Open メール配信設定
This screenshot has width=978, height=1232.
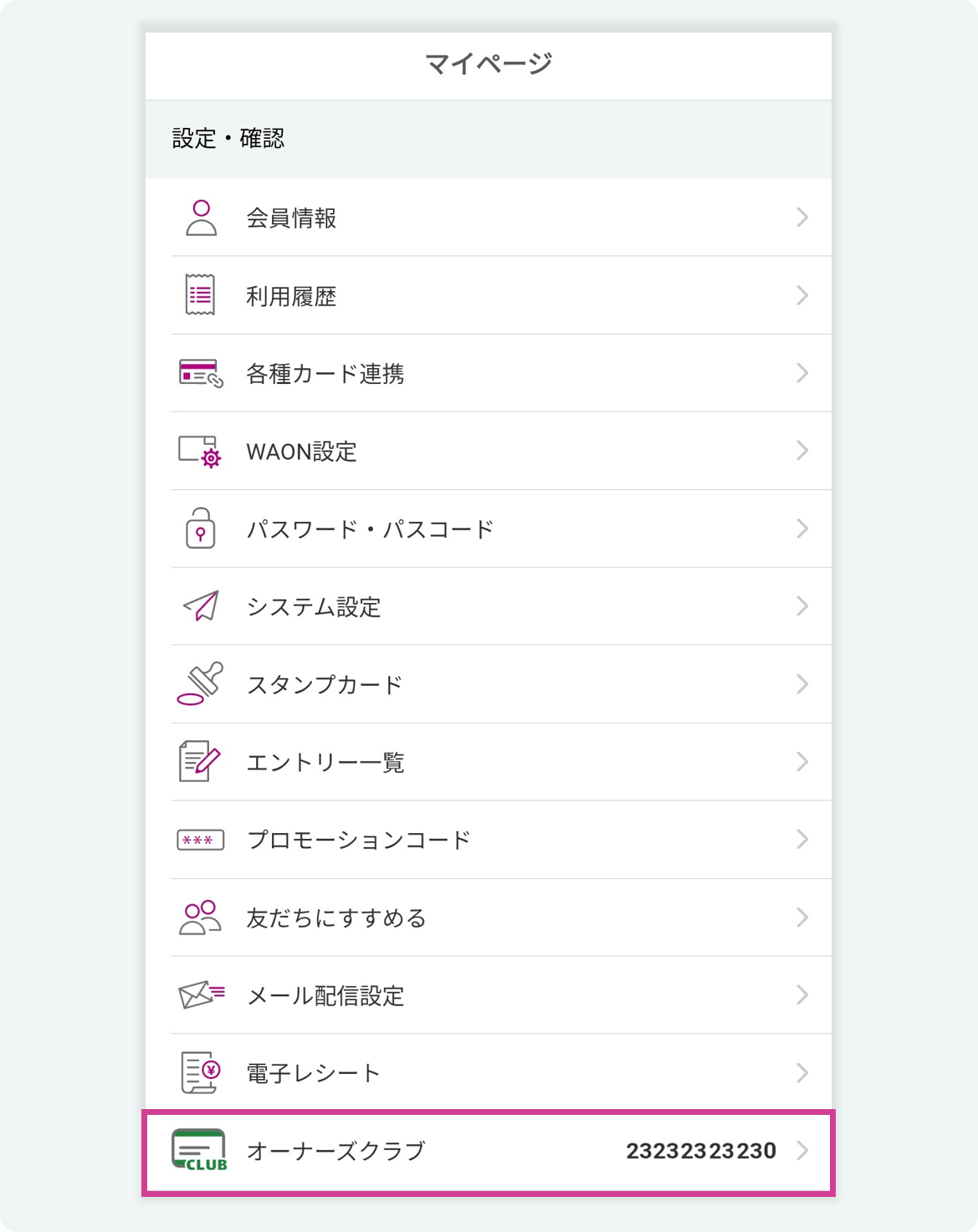[489, 995]
